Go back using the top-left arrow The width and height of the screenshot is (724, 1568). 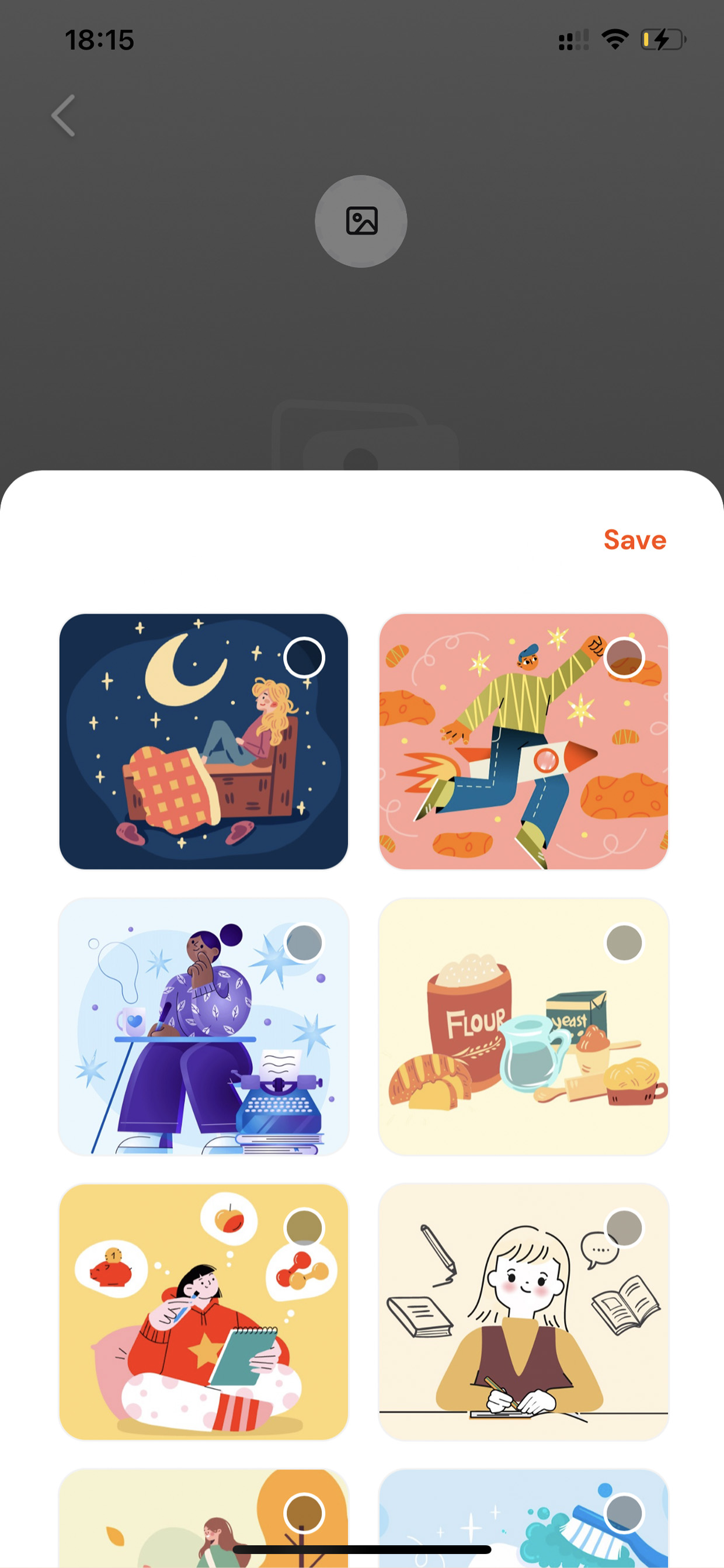click(x=63, y=115)
